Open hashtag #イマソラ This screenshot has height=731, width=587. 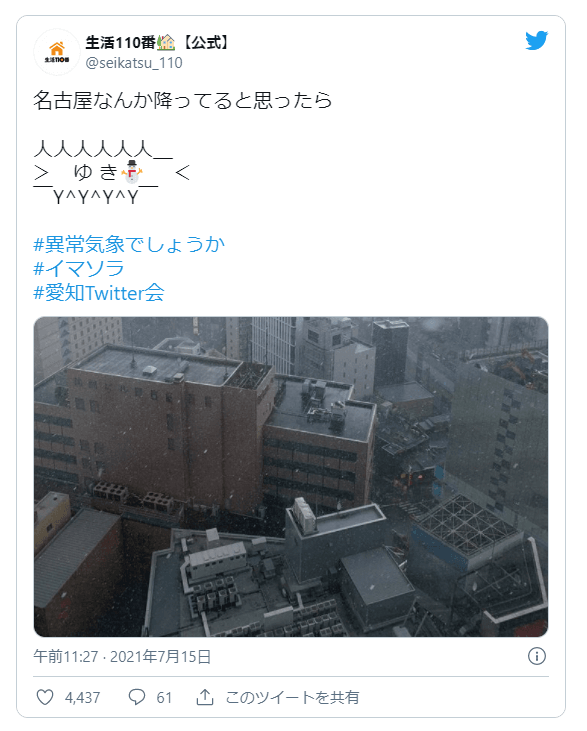tap(79, 269)
